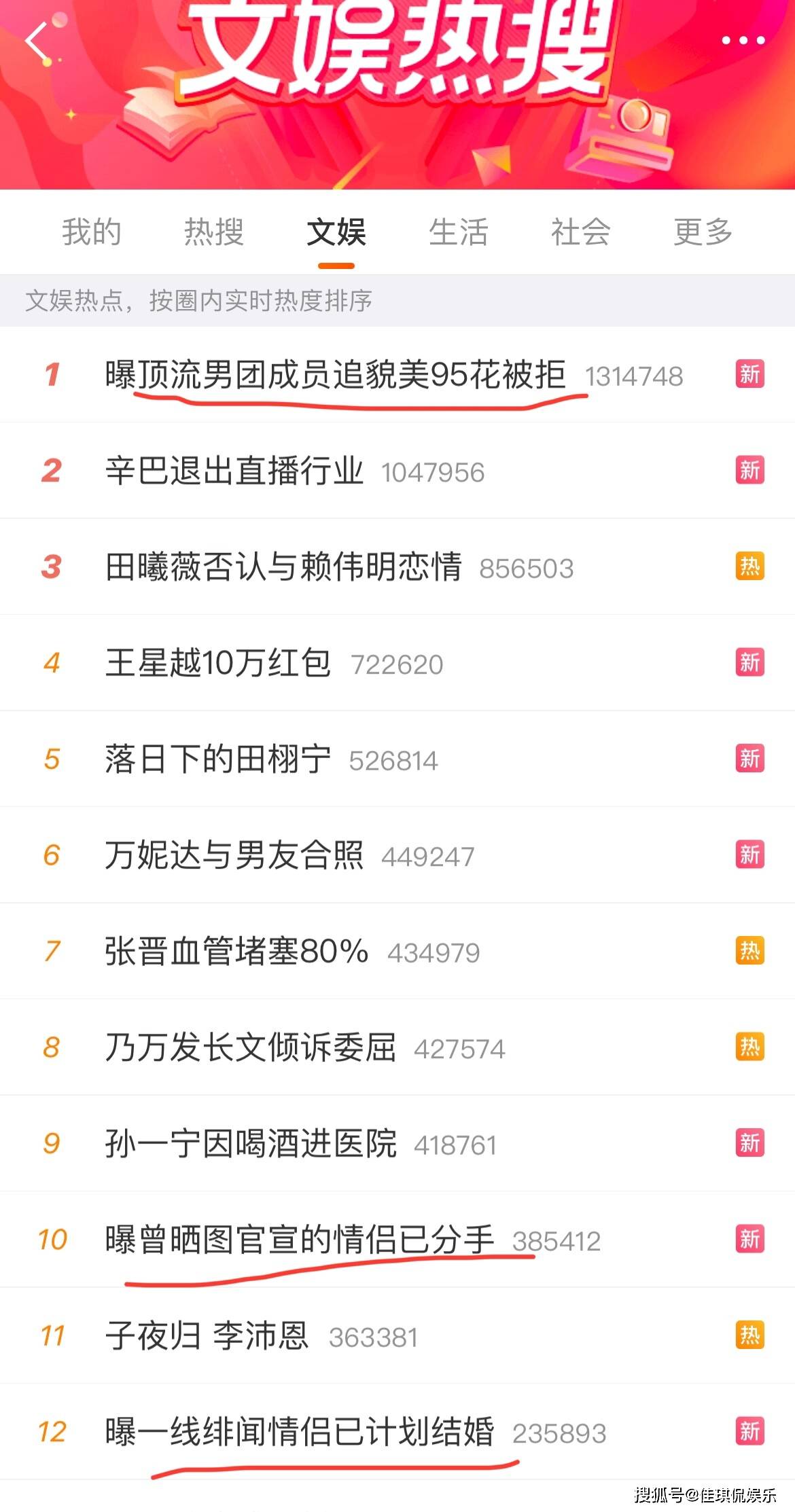This screenshot has width=795, height=1512.
Task: Open topic 田曦薇否认与赖伟明恋情
Action: pyautogui.click(x=283, y=567)
